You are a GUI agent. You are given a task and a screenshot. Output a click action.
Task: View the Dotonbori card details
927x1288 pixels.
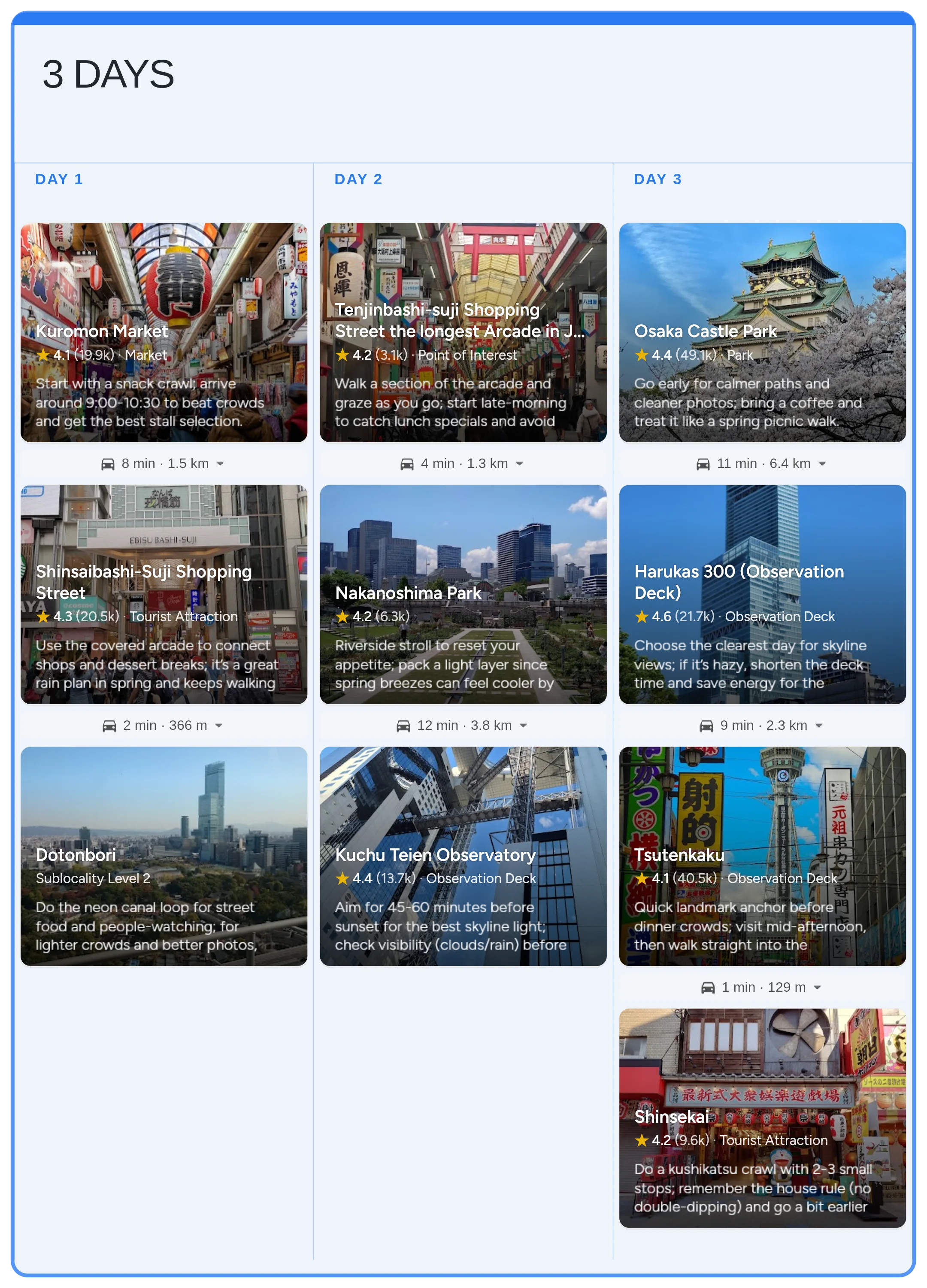(164, 856)
